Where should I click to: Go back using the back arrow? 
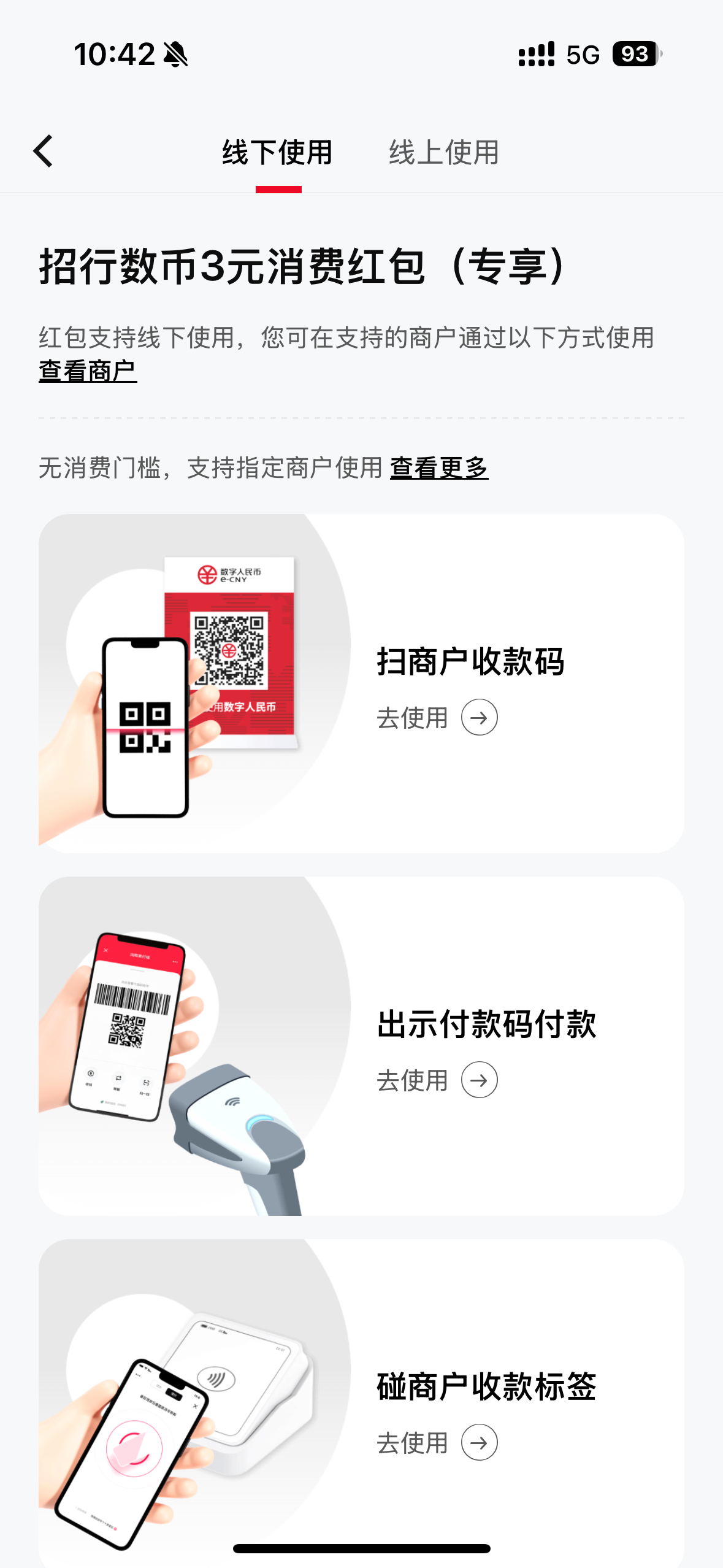pos(43,152)
